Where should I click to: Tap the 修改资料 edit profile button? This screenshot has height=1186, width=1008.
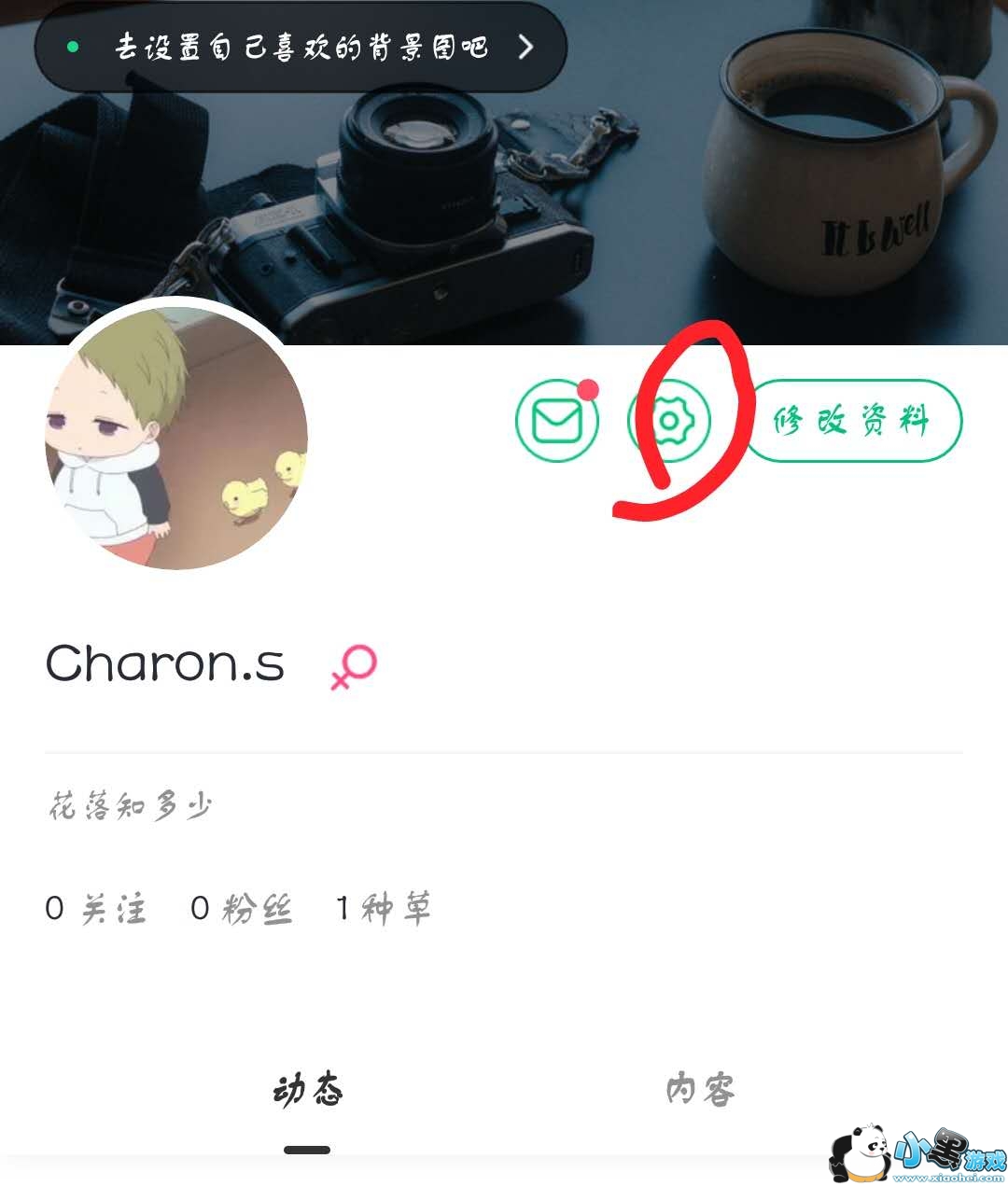852,421
